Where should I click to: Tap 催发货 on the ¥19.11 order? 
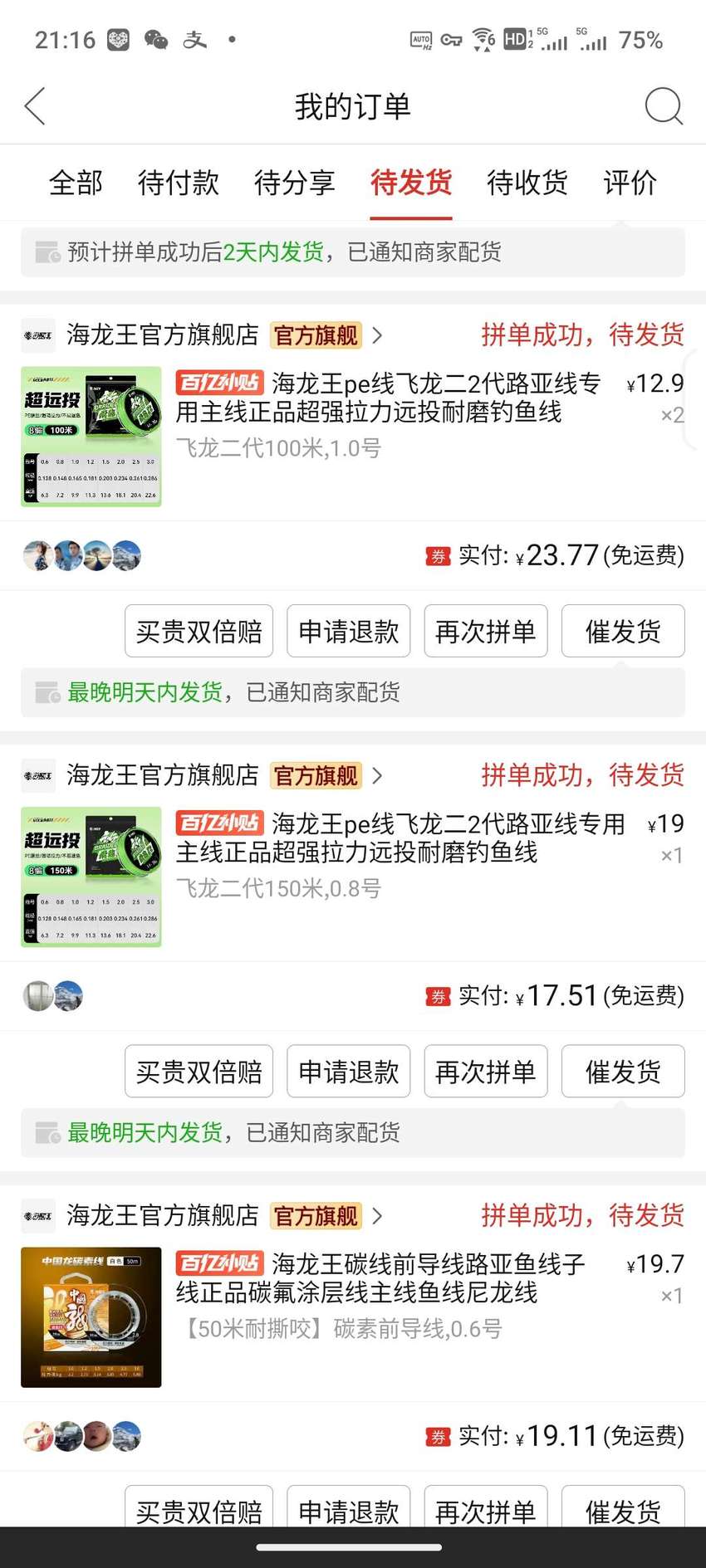(623, 1507)
